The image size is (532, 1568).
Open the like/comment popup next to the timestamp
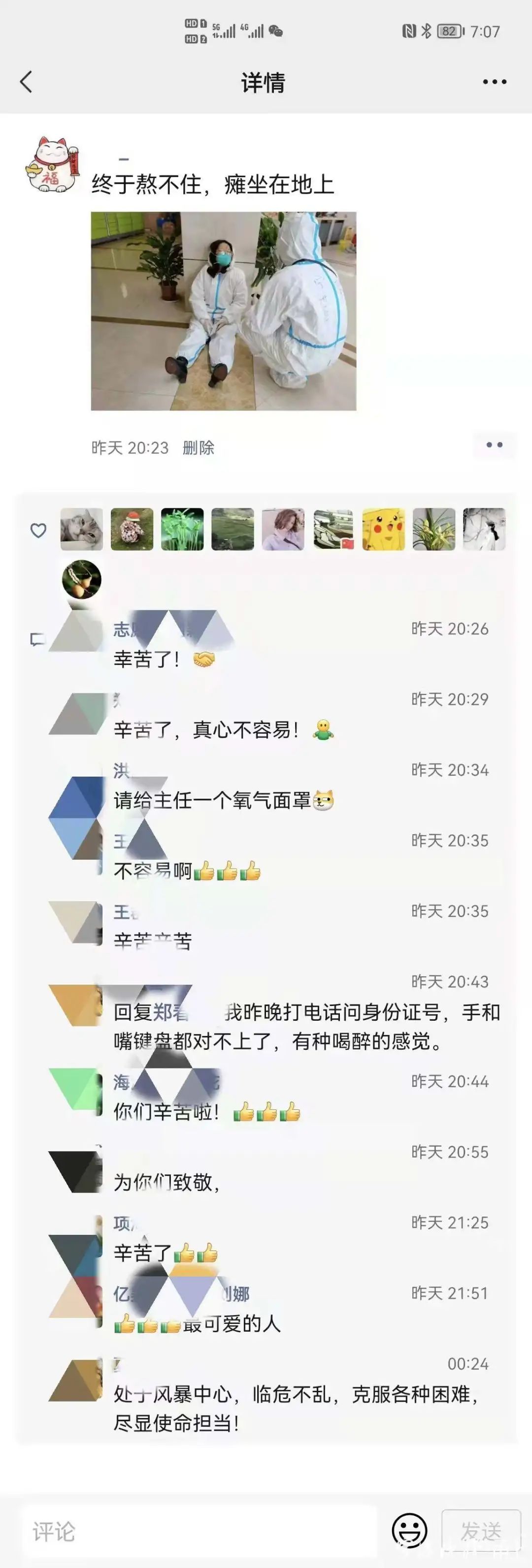point(494,445)
